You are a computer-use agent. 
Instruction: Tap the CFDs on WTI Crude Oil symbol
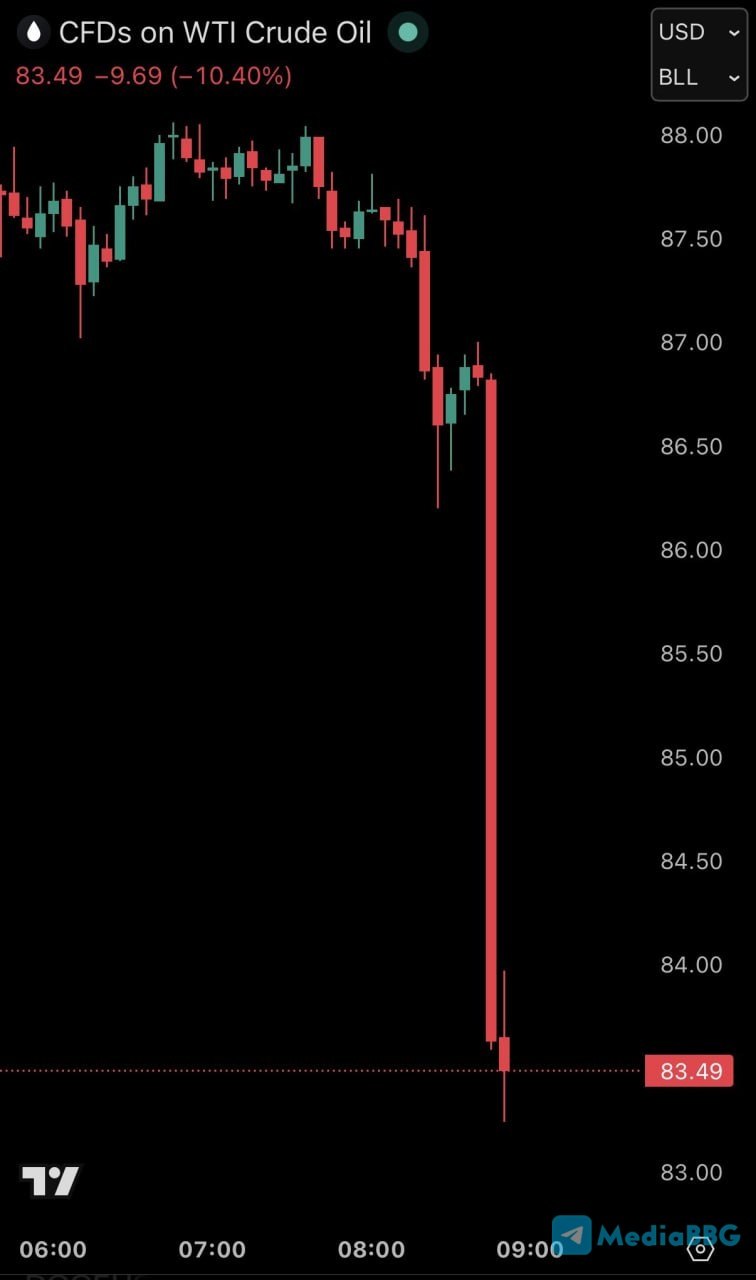pos(214,33)
